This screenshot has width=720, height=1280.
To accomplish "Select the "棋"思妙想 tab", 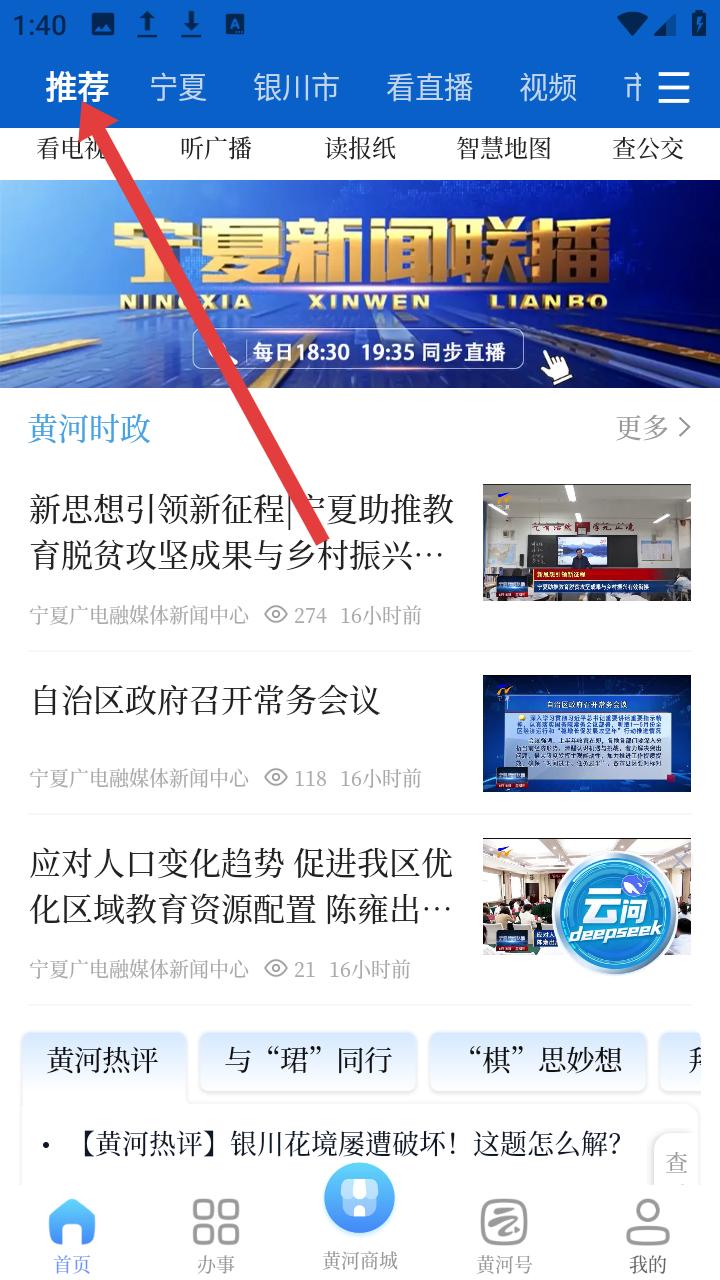I will pyautogui.click(x=538, y=1061).
